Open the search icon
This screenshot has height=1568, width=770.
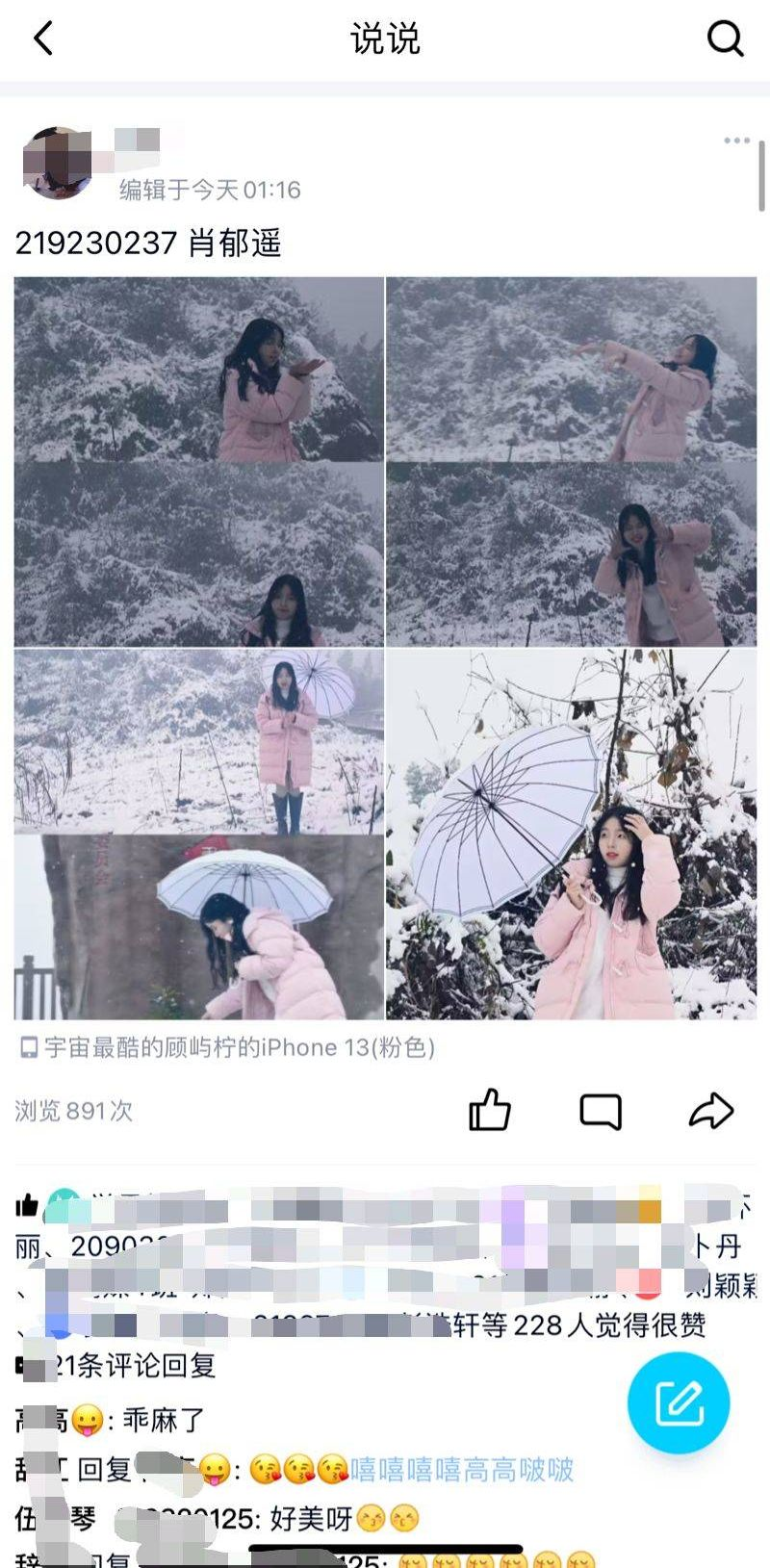[725, 39]
